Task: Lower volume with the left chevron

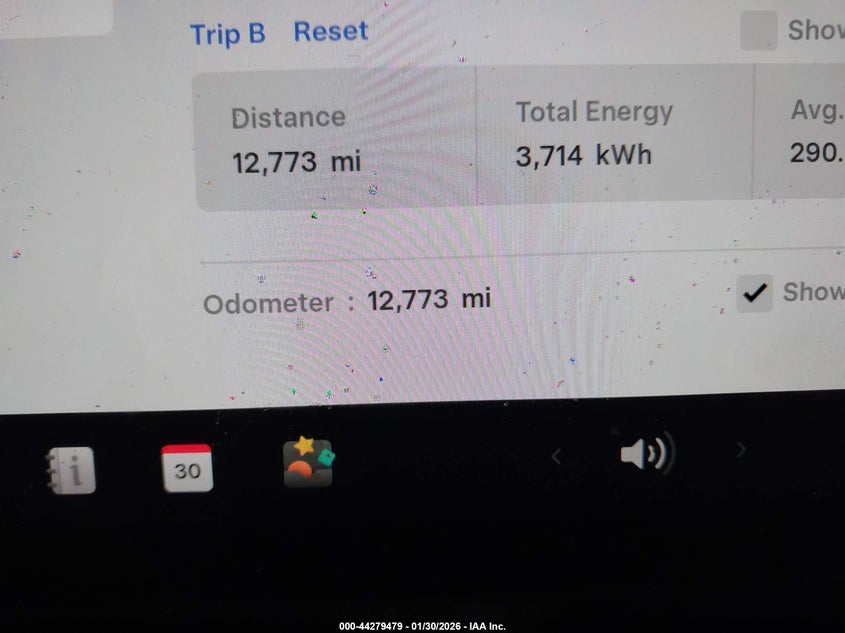Action: [556, 456]
